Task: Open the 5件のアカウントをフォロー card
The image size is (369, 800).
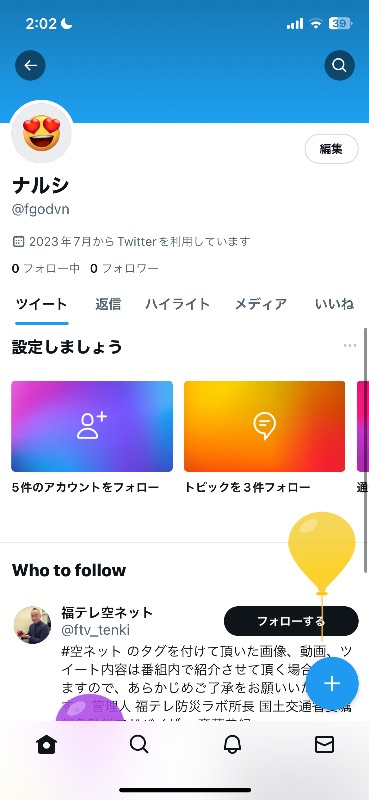Action: click(x=92, y=437)
